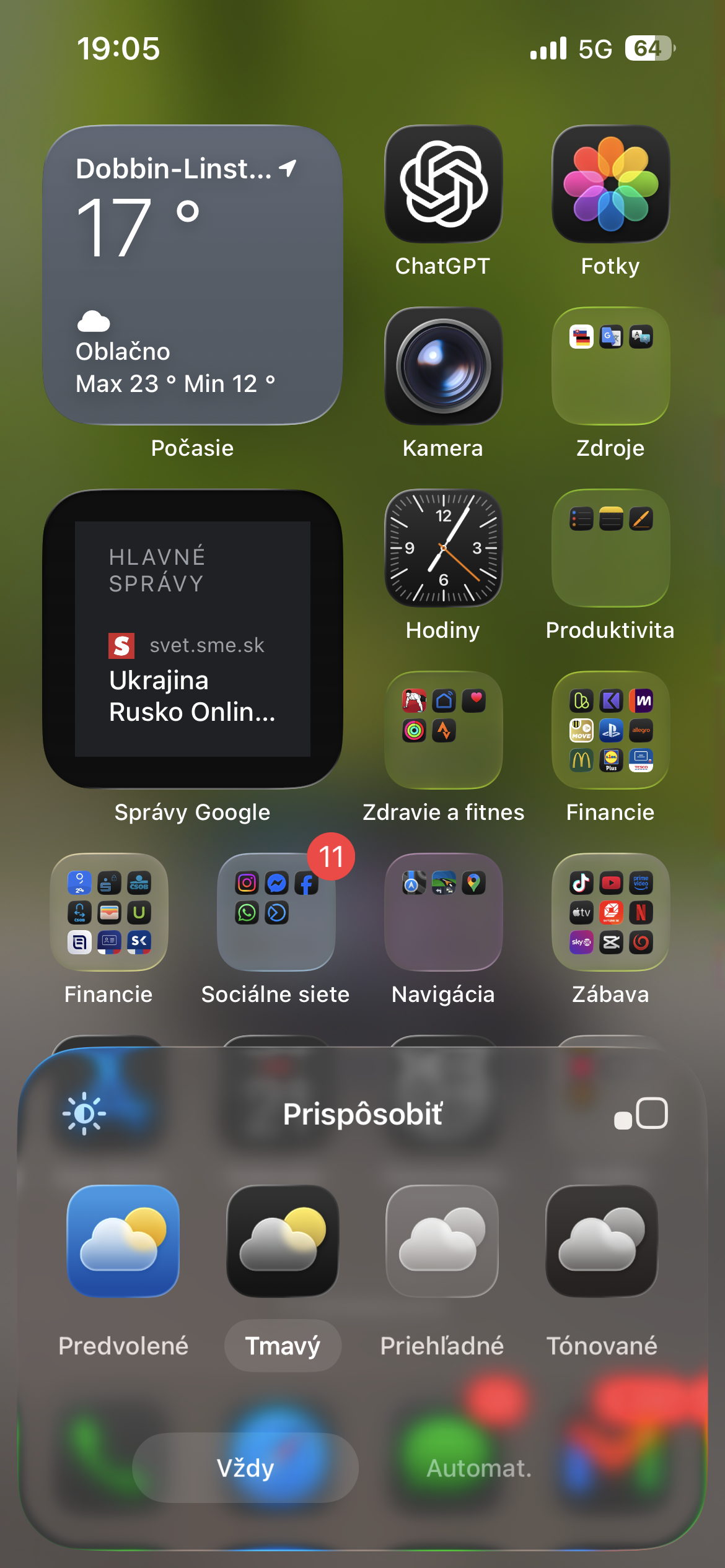
Task: Open the Produktivita folder
Action: pos(610,548)
